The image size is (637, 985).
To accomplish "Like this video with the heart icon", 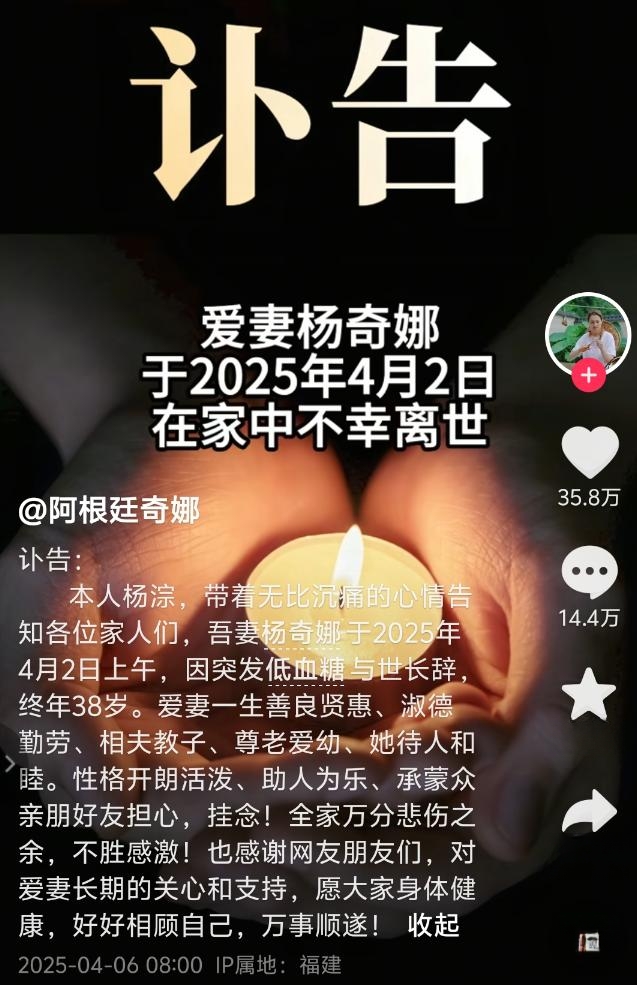I will click(x=589, y=454).
